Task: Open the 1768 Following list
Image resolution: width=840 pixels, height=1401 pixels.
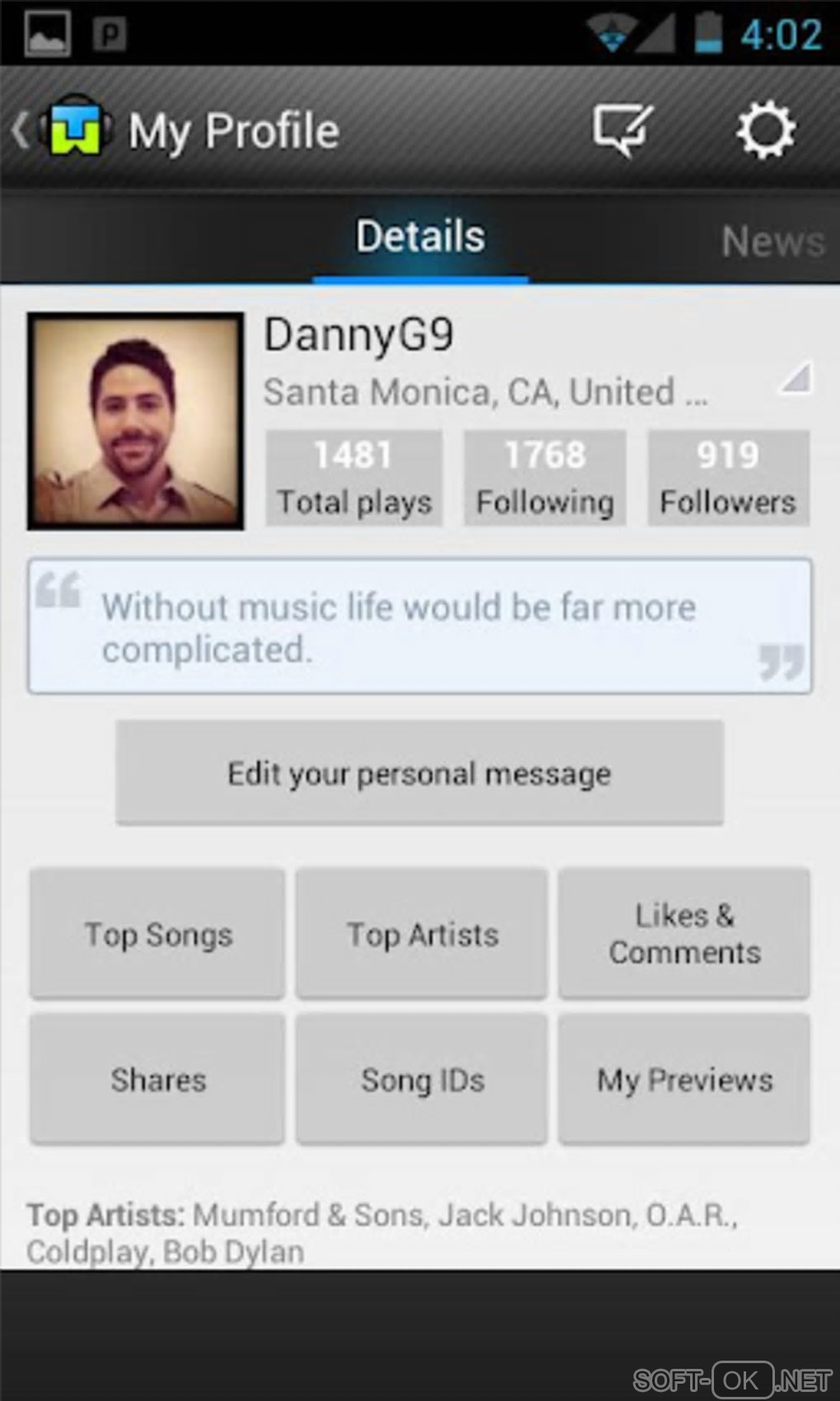Action: point(545,478)
